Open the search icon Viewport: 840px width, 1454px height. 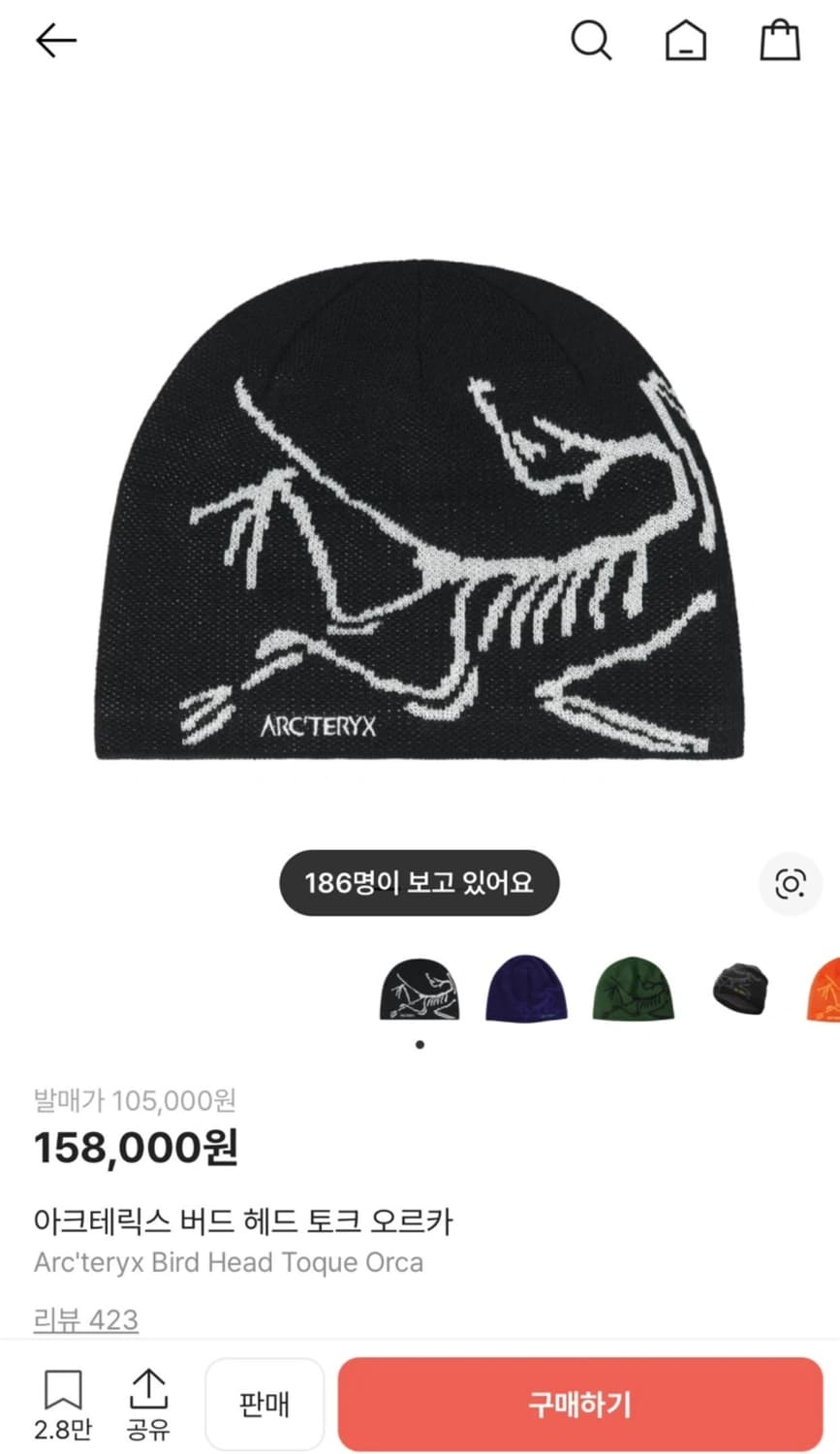[592, 41]
